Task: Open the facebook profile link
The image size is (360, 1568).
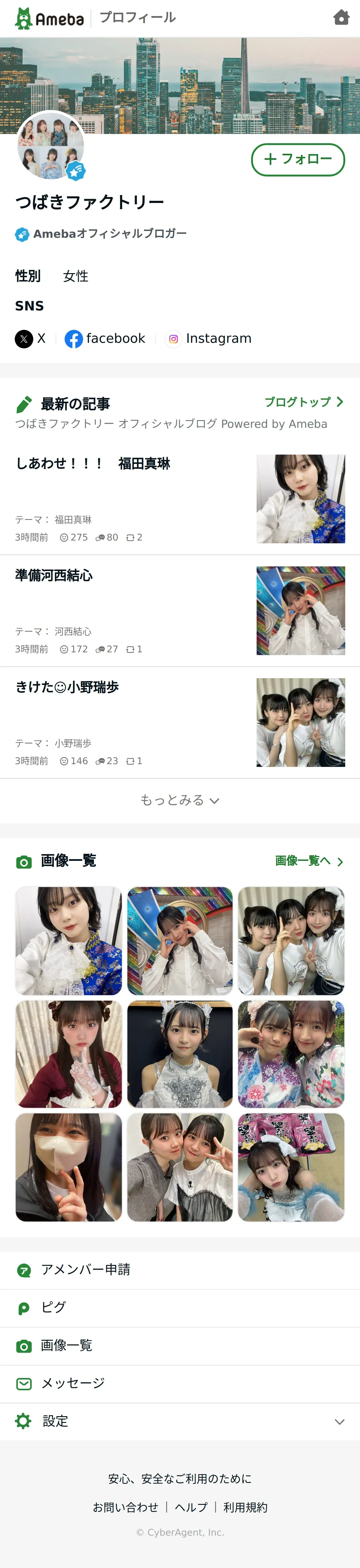Action: click(x=105, y=338)
